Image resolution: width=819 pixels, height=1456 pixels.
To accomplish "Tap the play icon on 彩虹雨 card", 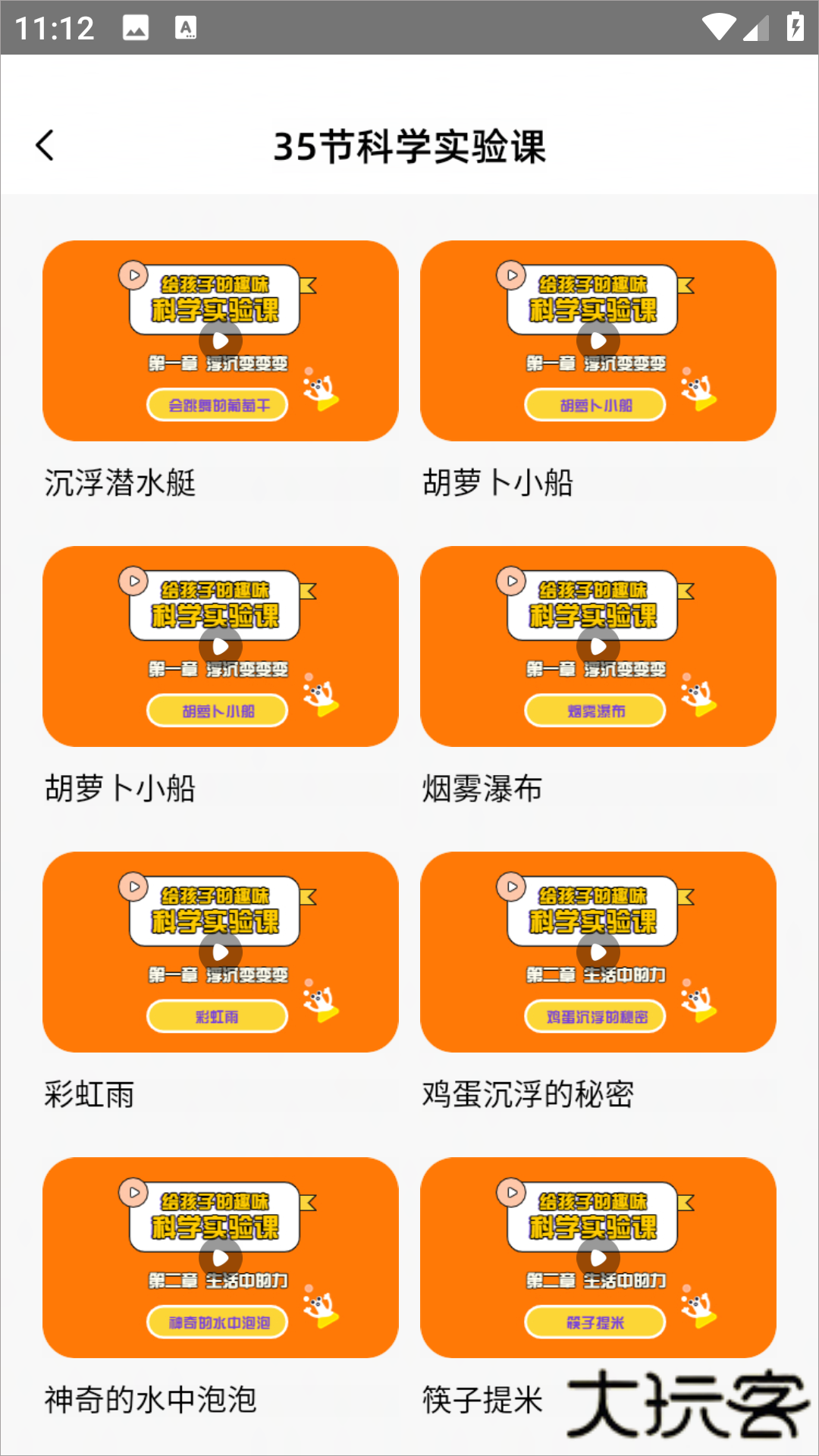I will click(x=221, y=952).
